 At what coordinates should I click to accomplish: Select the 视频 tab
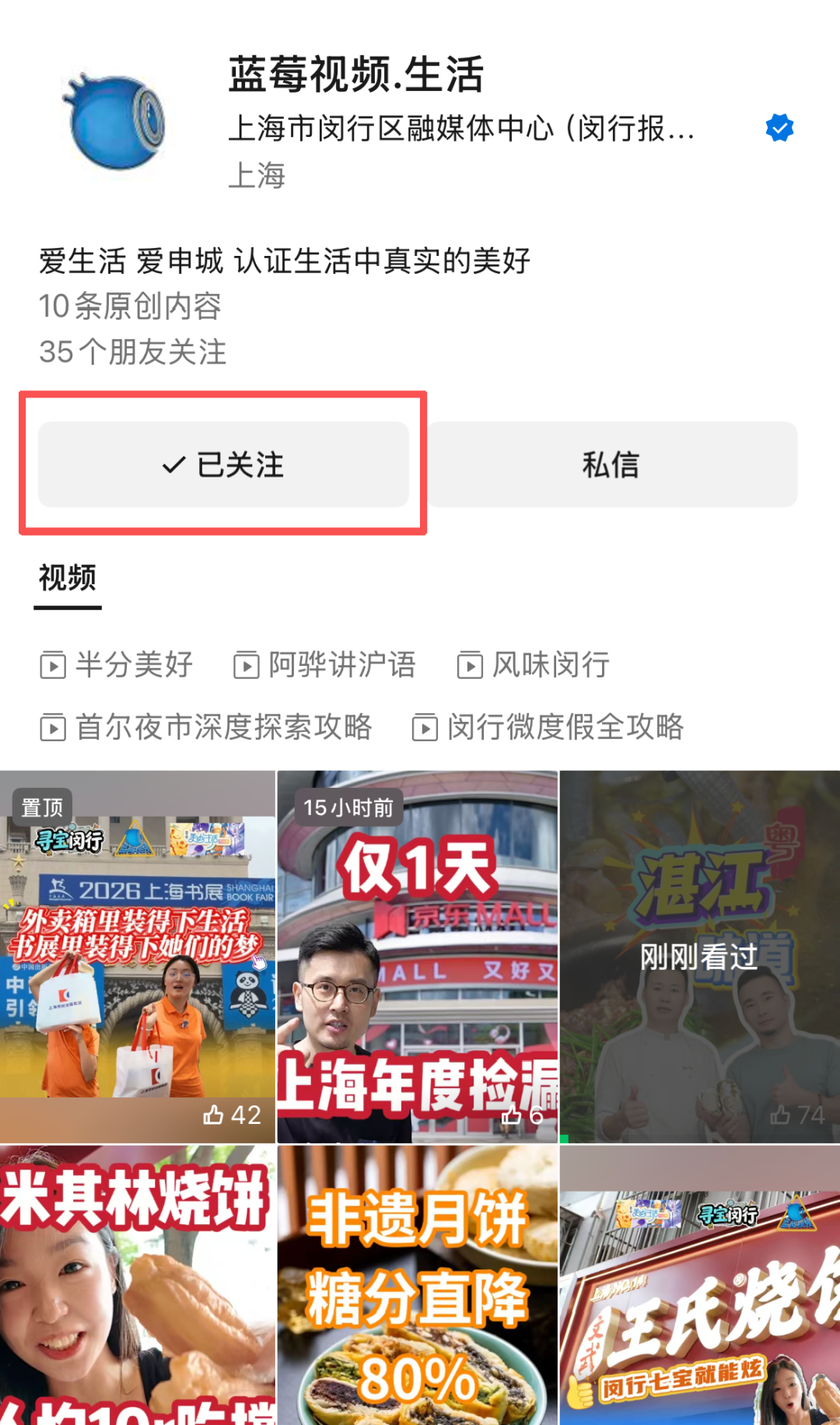(x=68, y=578)
